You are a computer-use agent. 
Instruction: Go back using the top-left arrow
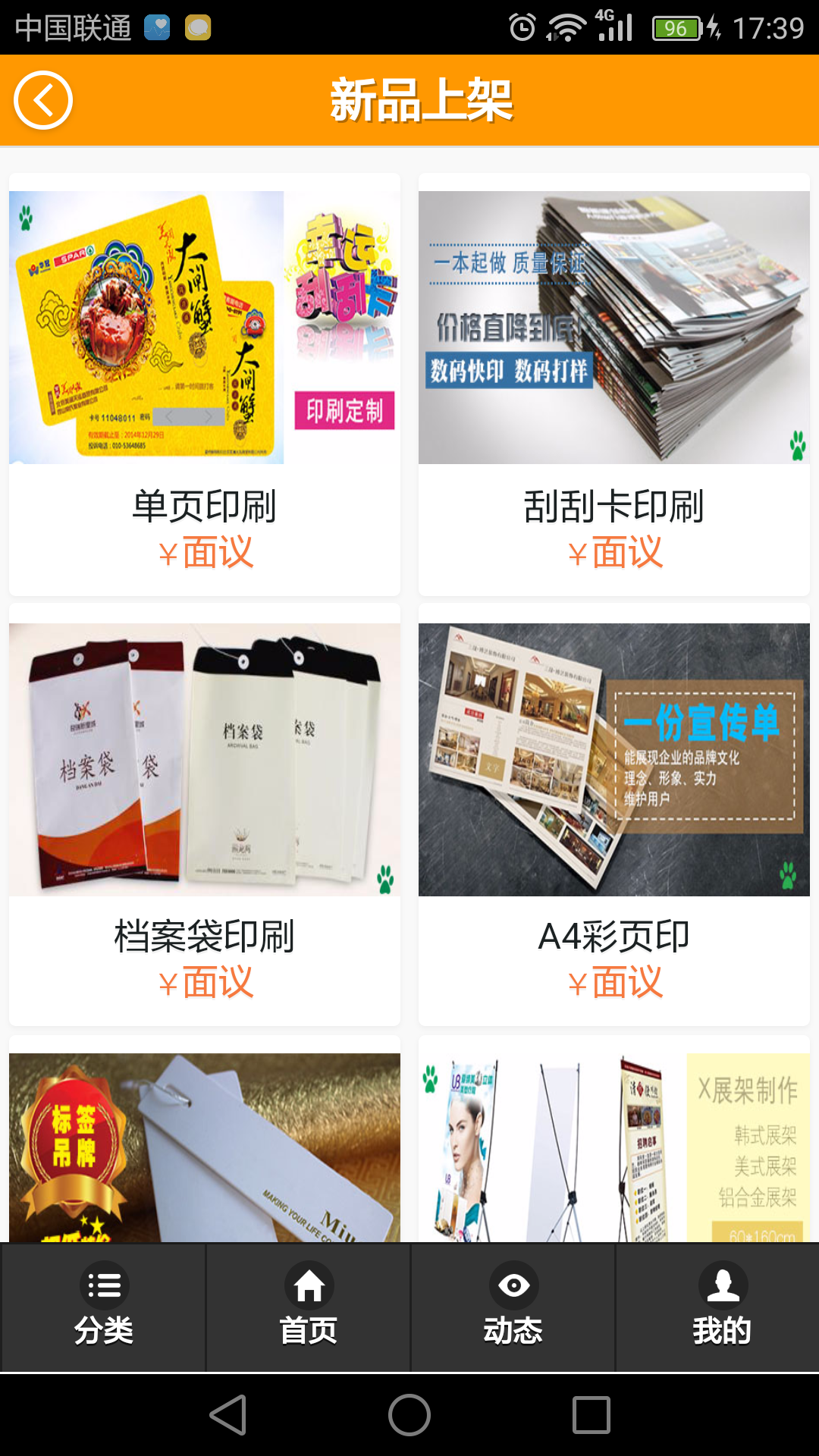43,100
